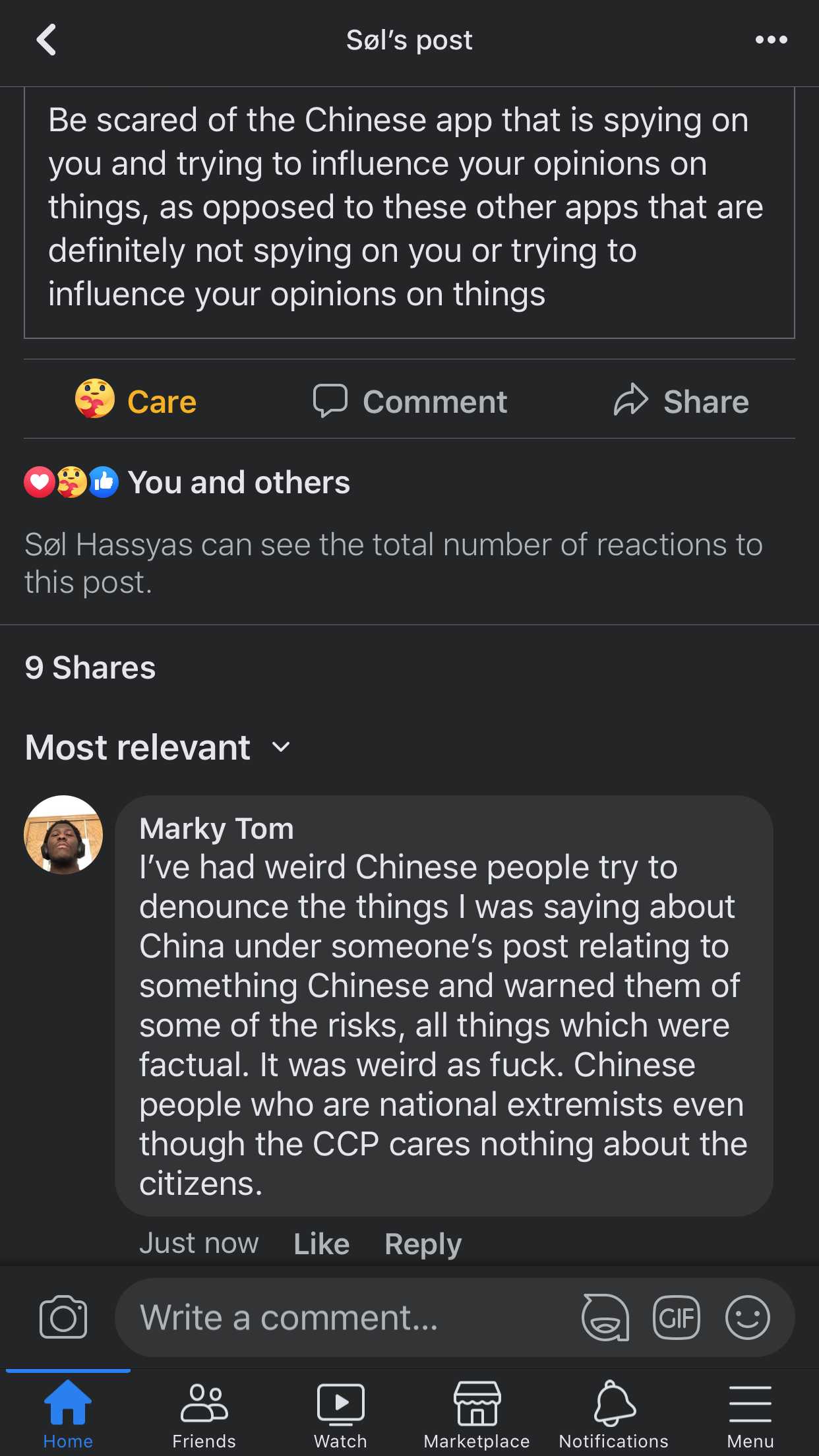
Task: Expand the Most relevant sort dropdown
Action: pyautogui.click(x=157, y=747)
